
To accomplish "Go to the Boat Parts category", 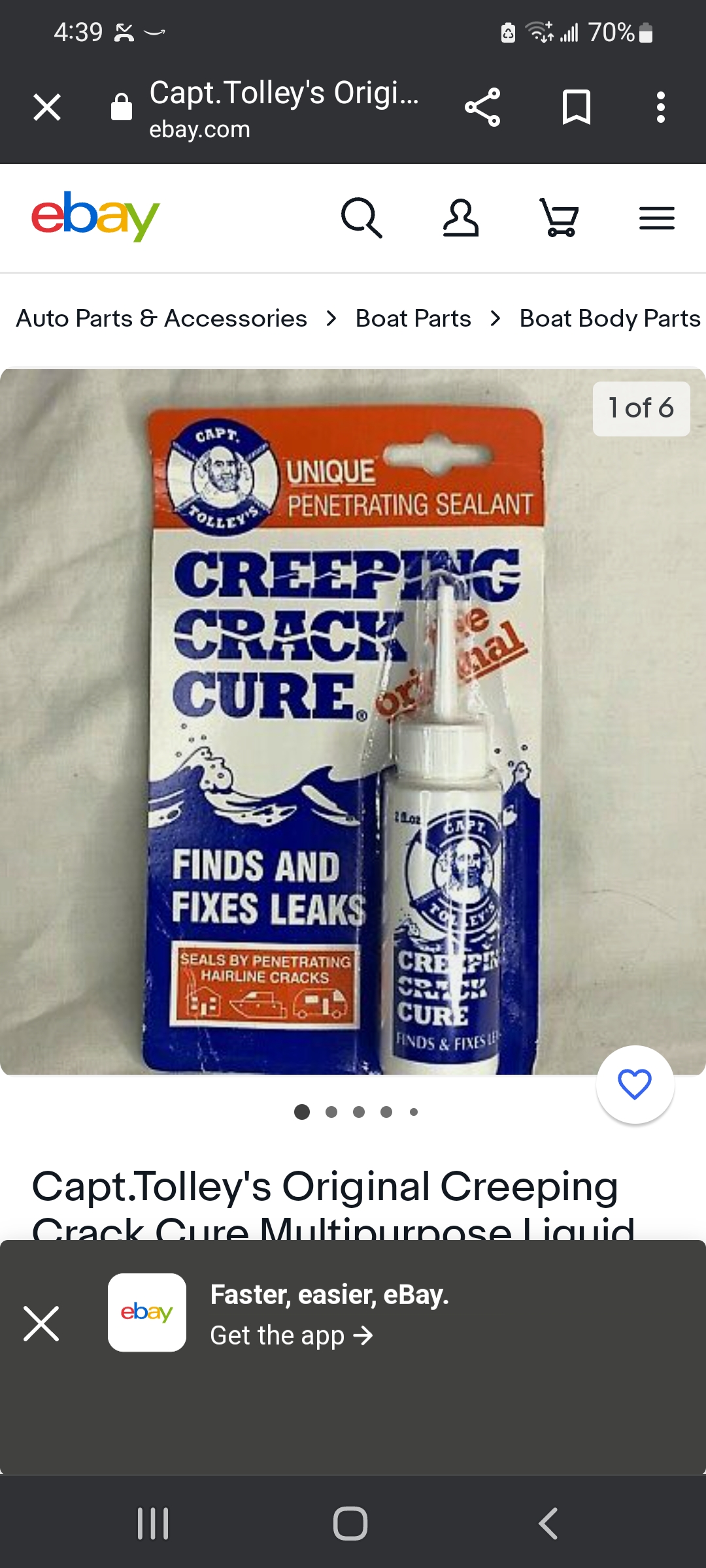I will (413, 318).
